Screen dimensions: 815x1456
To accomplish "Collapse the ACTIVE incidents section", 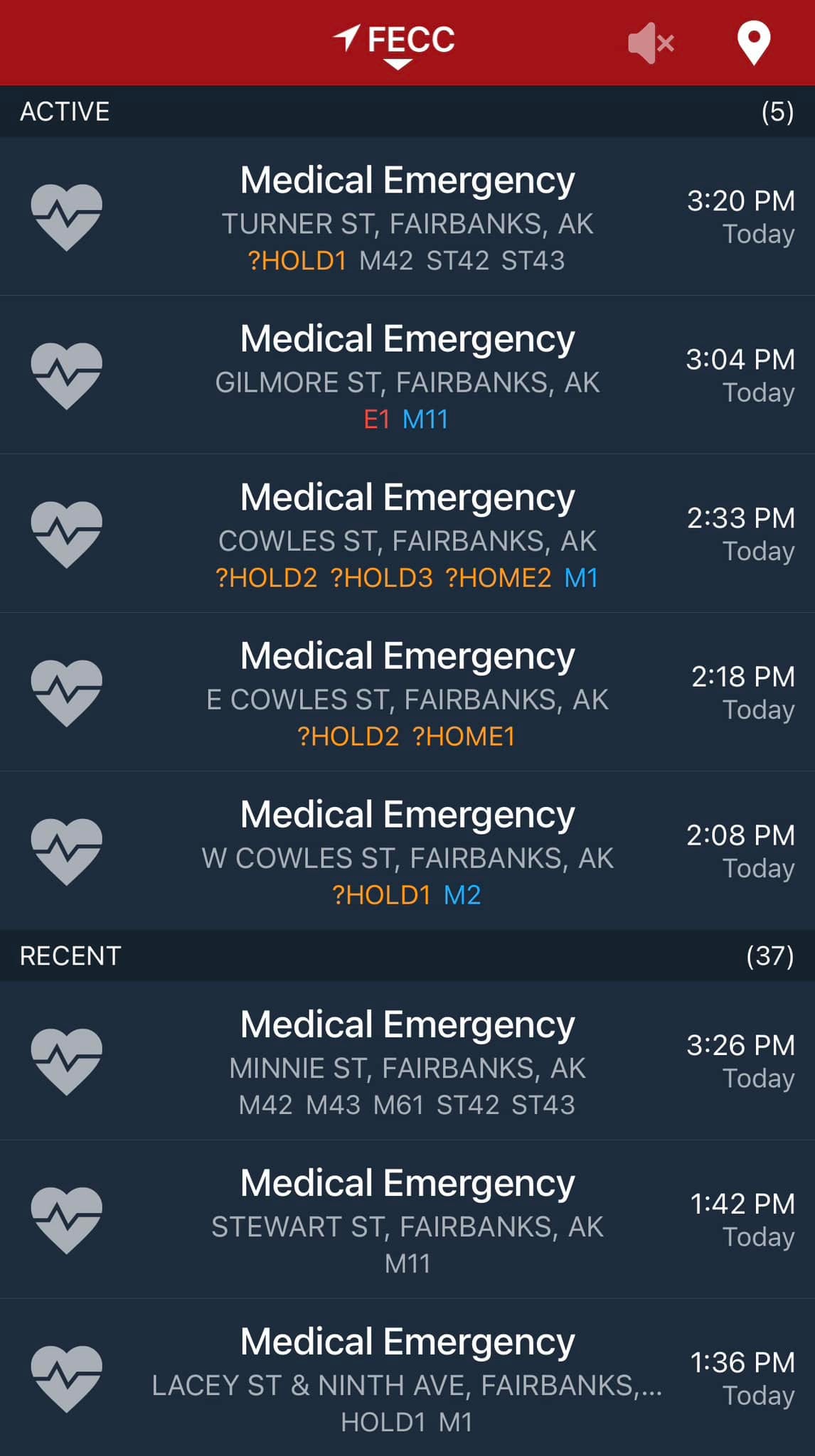I will click(65, 112).
